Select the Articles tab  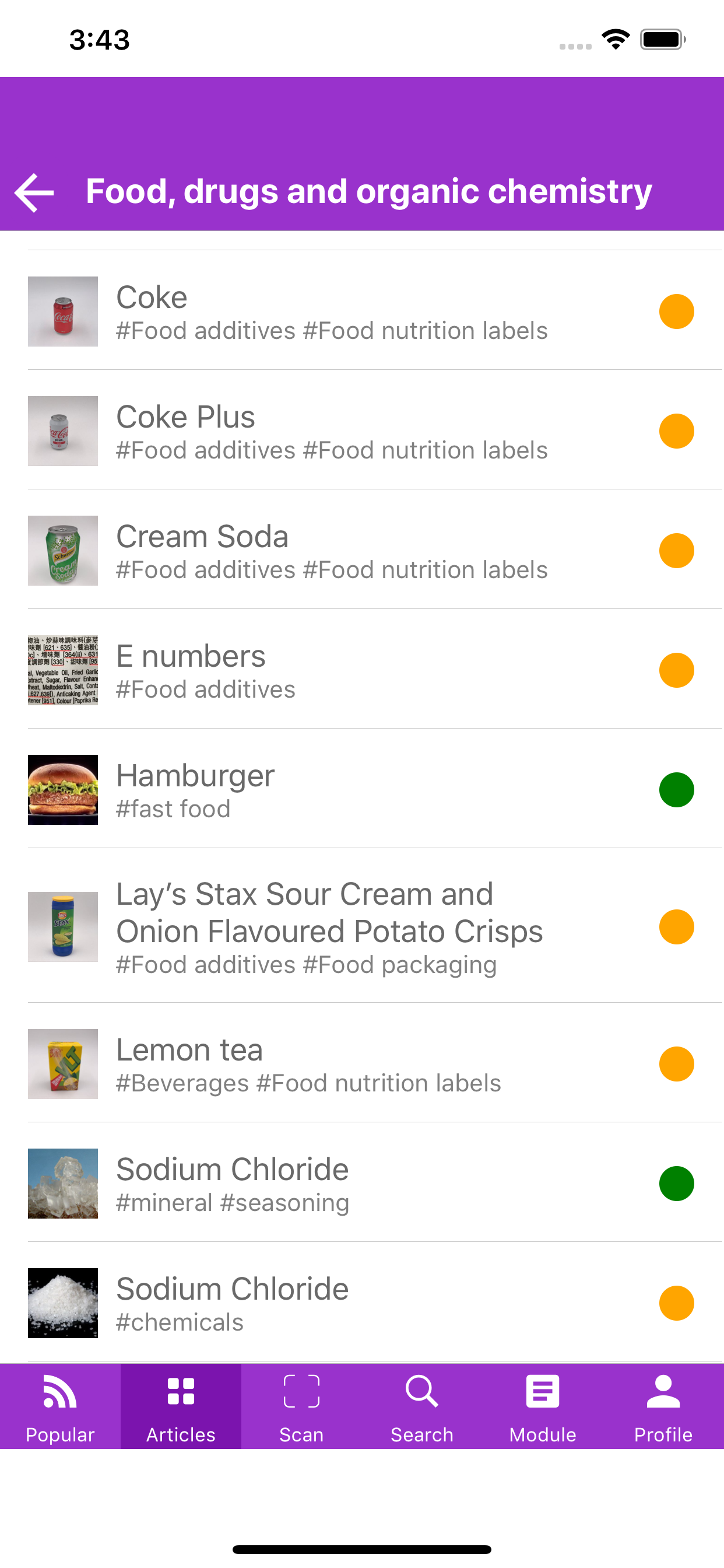(181, 1406)
